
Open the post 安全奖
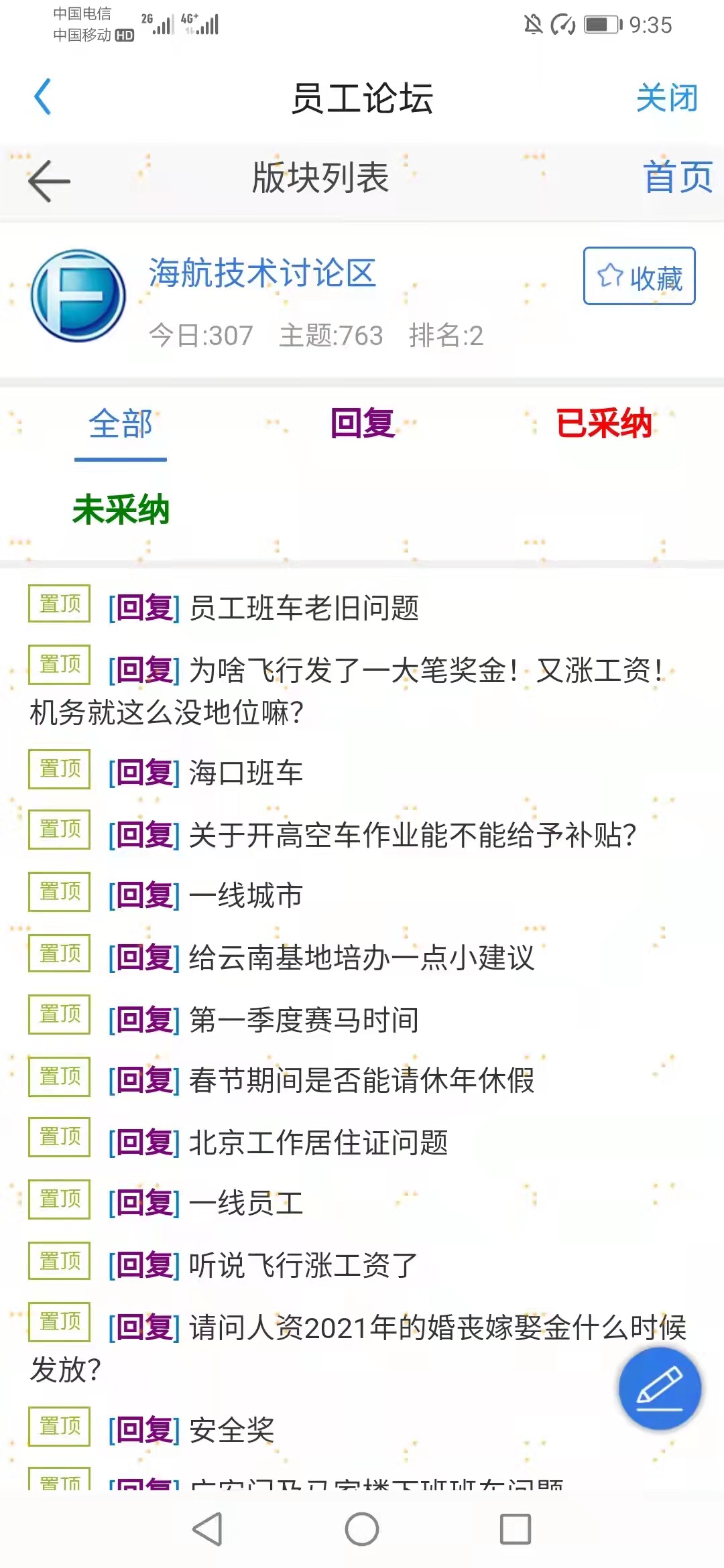pyautogui.click(x=231, y=1431)
